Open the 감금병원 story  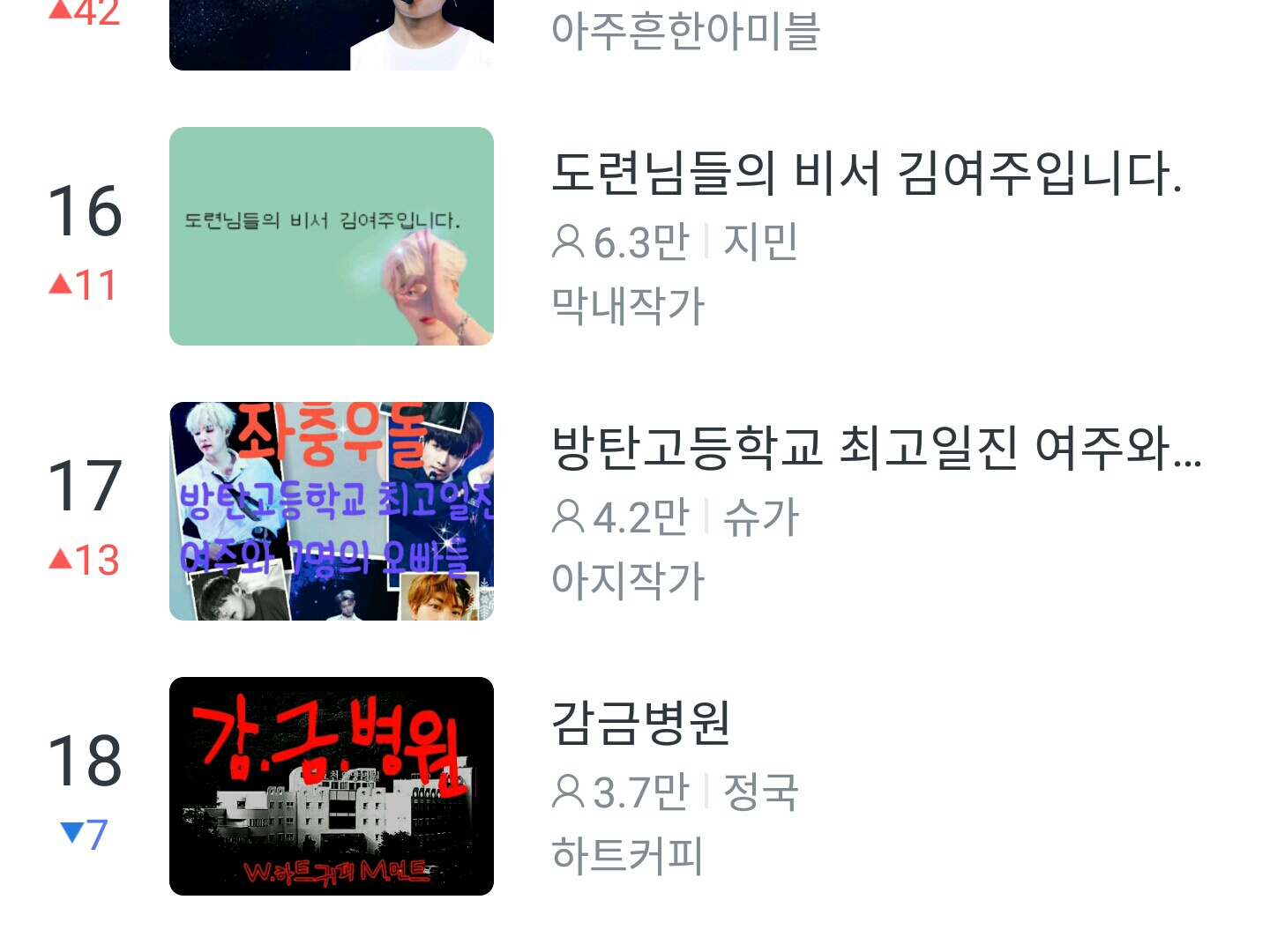point(641,723)
